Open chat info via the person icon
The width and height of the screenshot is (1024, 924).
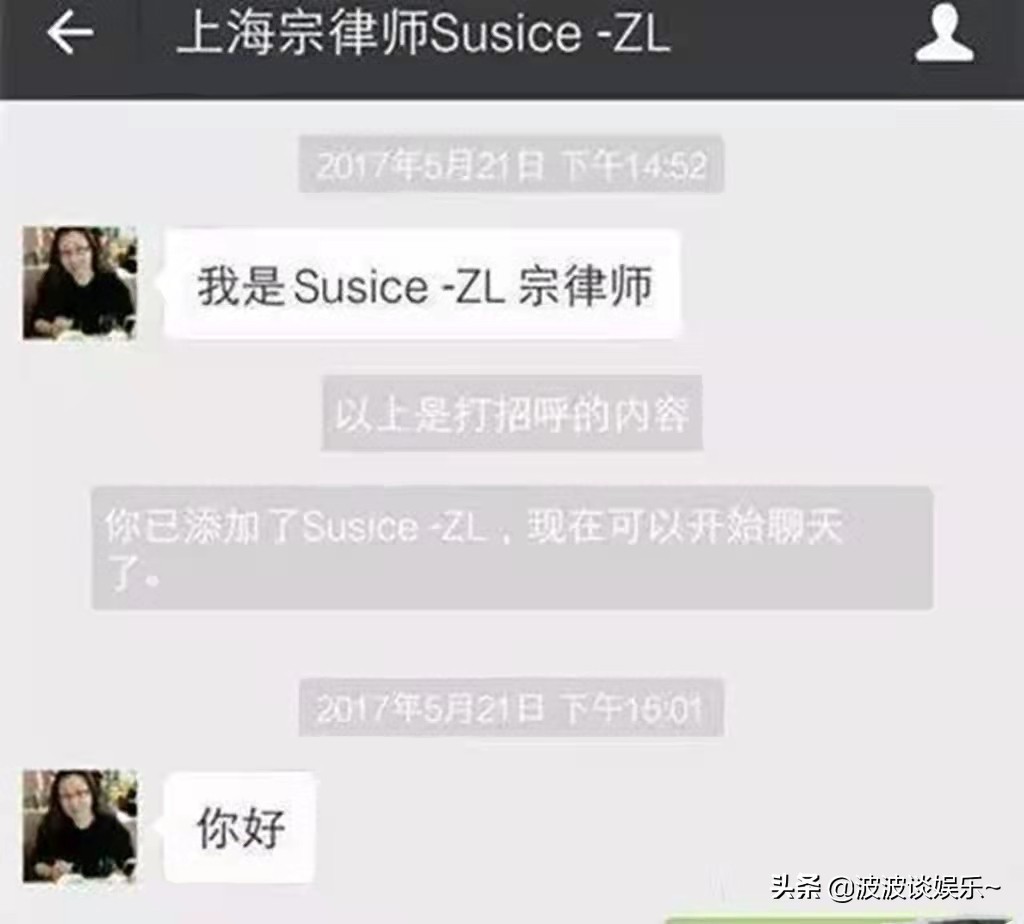pos(944,36)
